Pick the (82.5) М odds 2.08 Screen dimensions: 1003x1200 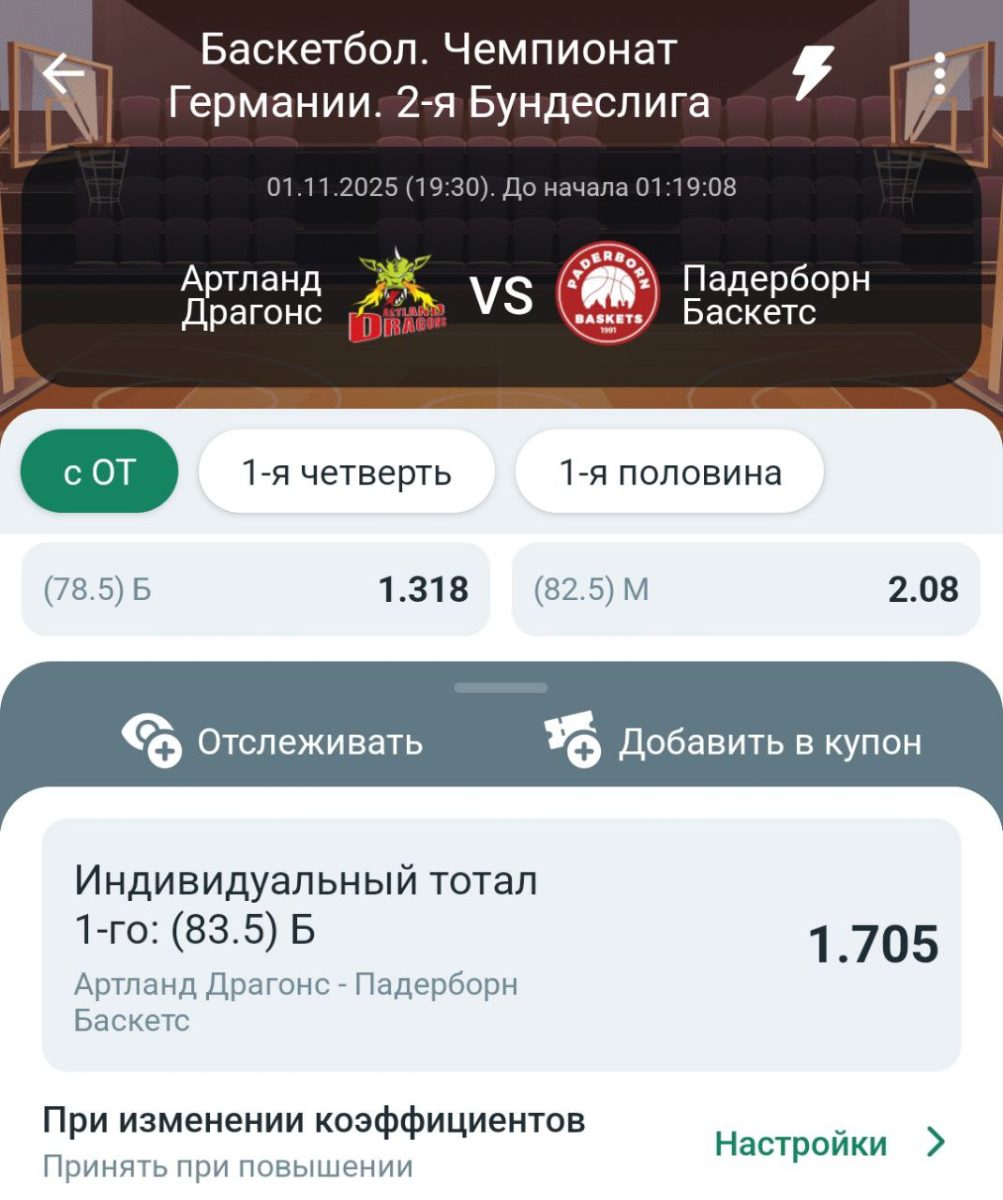[746, 590]
